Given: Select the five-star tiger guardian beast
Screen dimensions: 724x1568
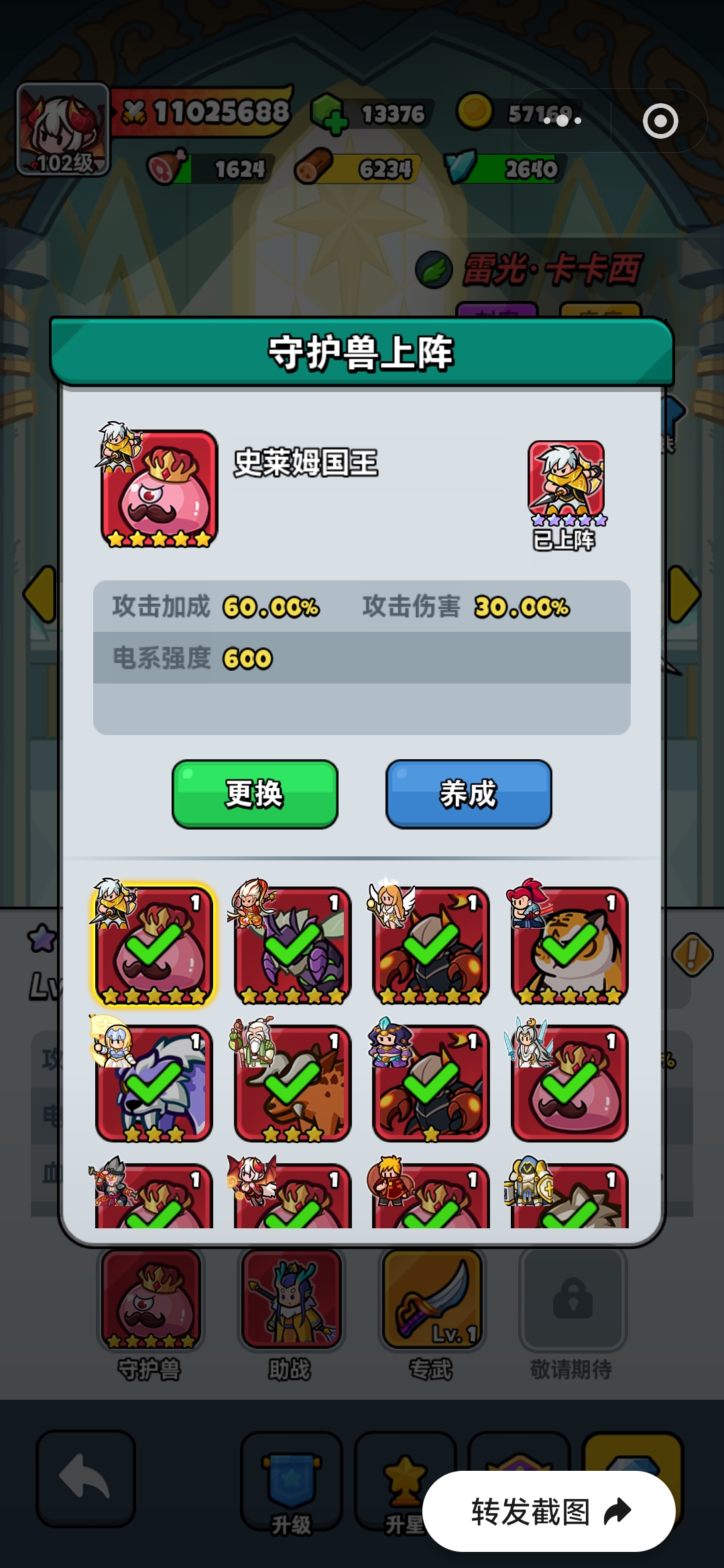Looking at the screenshot, I should [569, 945].
